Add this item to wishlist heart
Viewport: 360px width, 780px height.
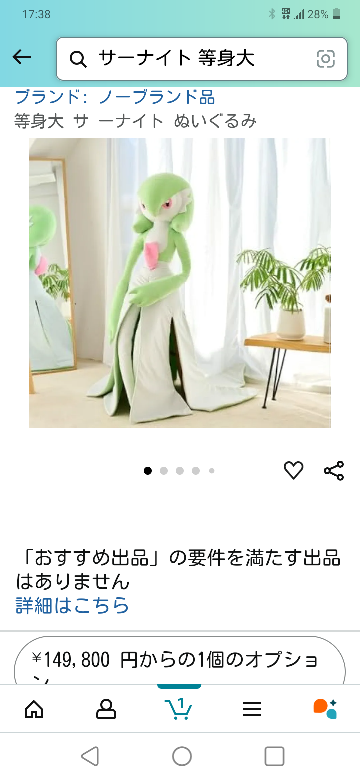pyautogui.click(x=293, y=470)
